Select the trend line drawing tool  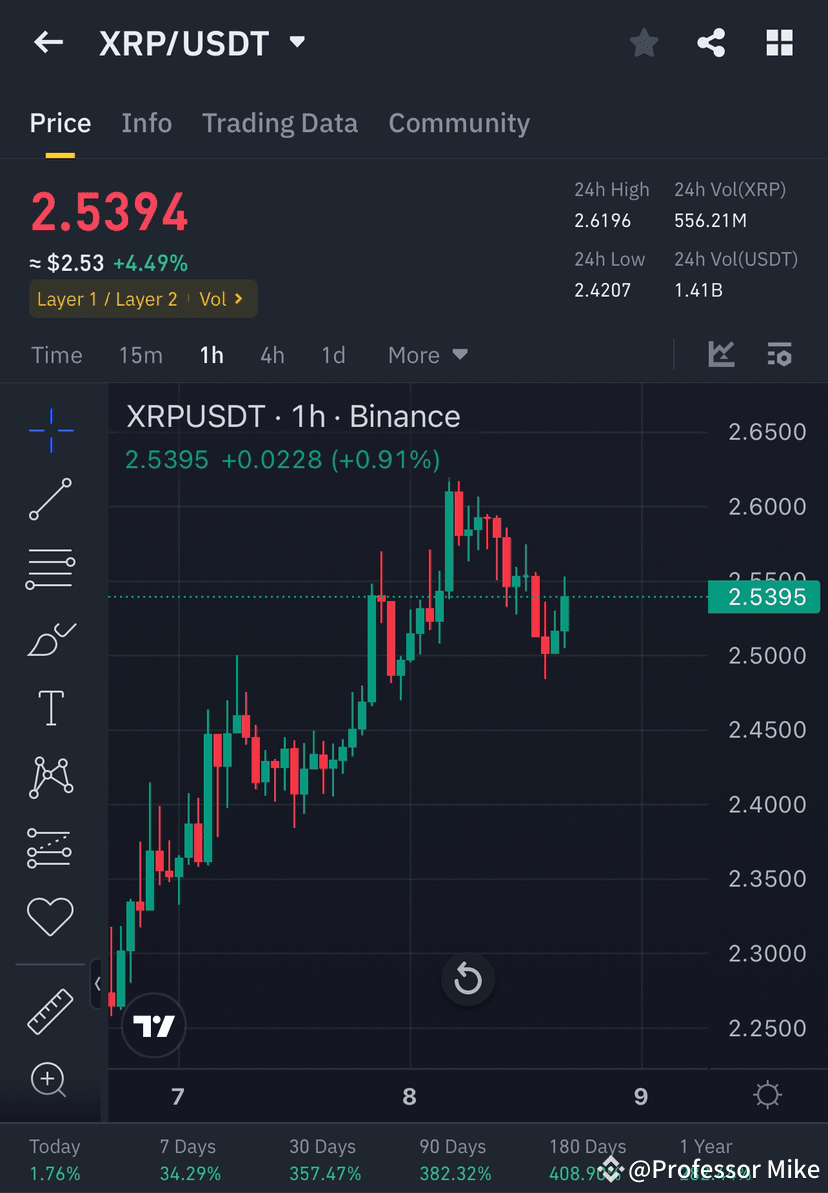[50, 500]
